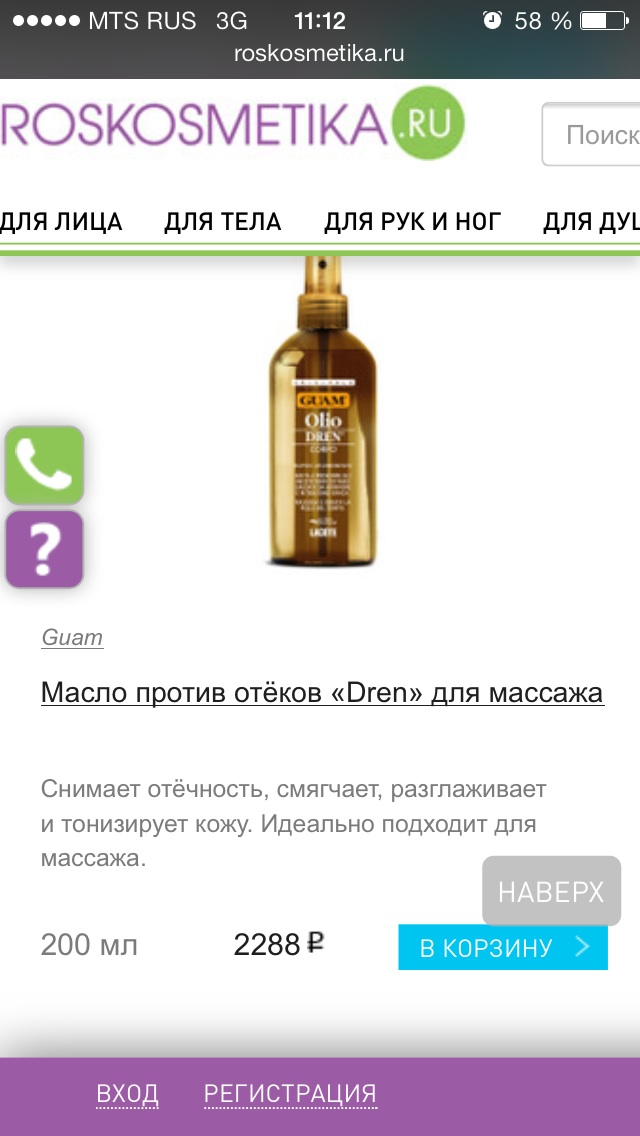
Task: Tap the НАВЕРХ back-to-top button
Action: tap(552, 891)
